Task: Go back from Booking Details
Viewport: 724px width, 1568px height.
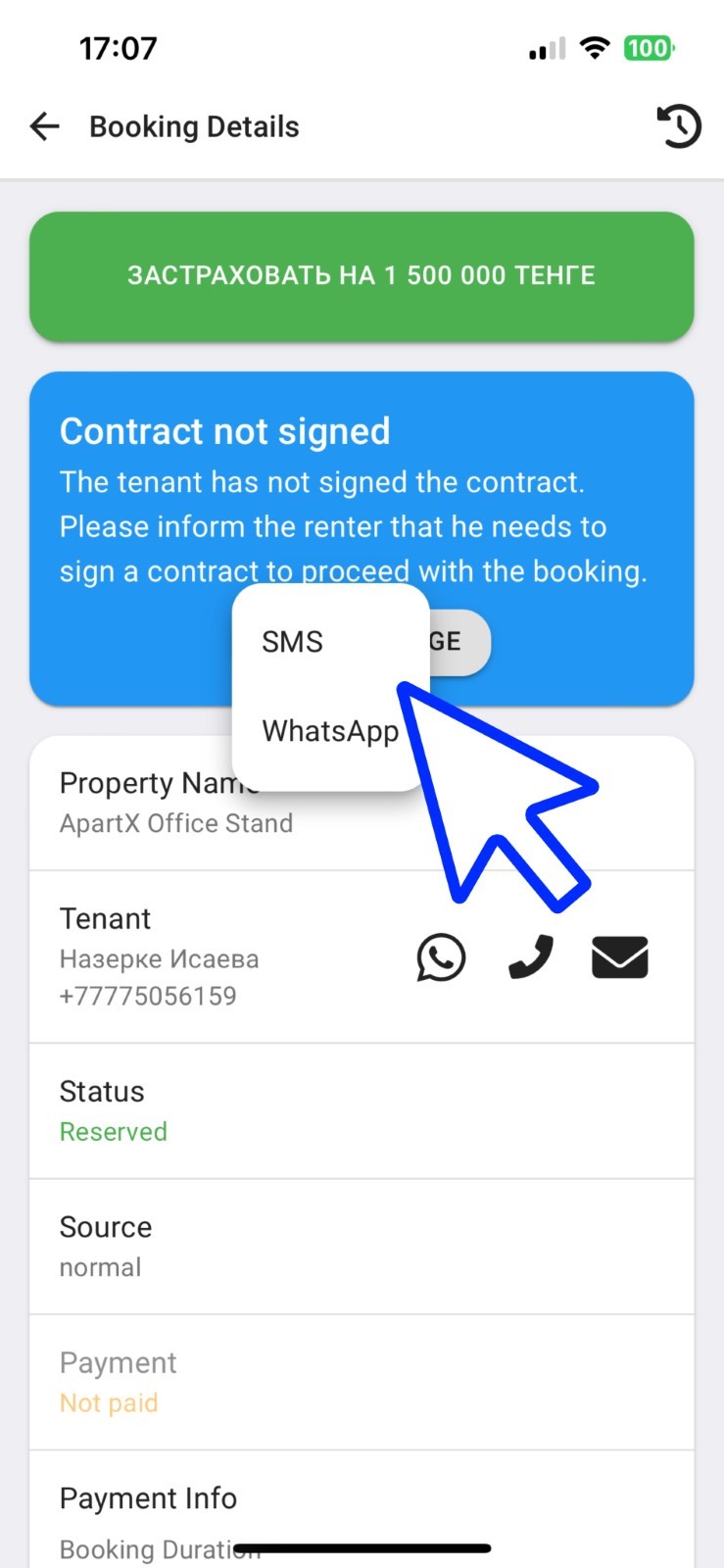Action: 45,126
